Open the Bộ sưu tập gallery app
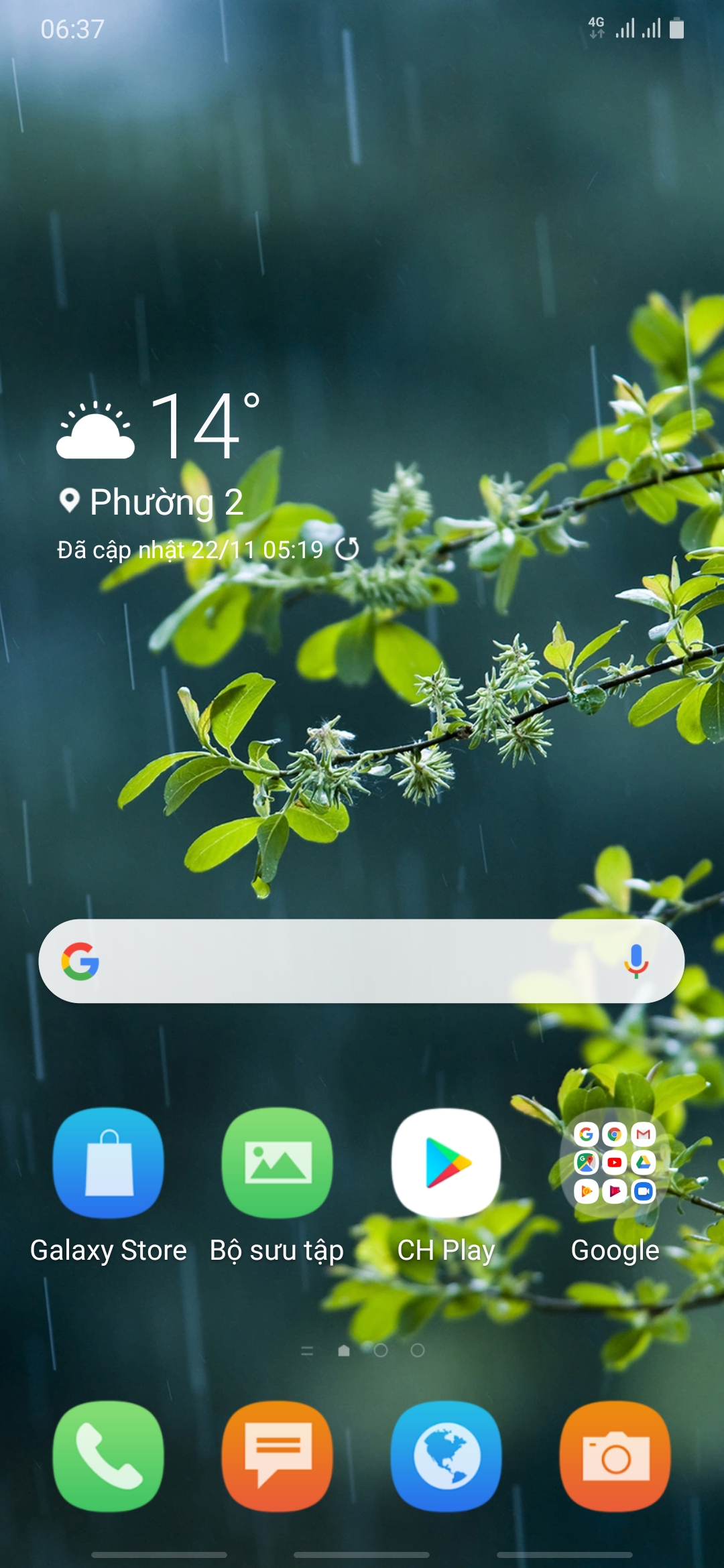 (278, 1163)
